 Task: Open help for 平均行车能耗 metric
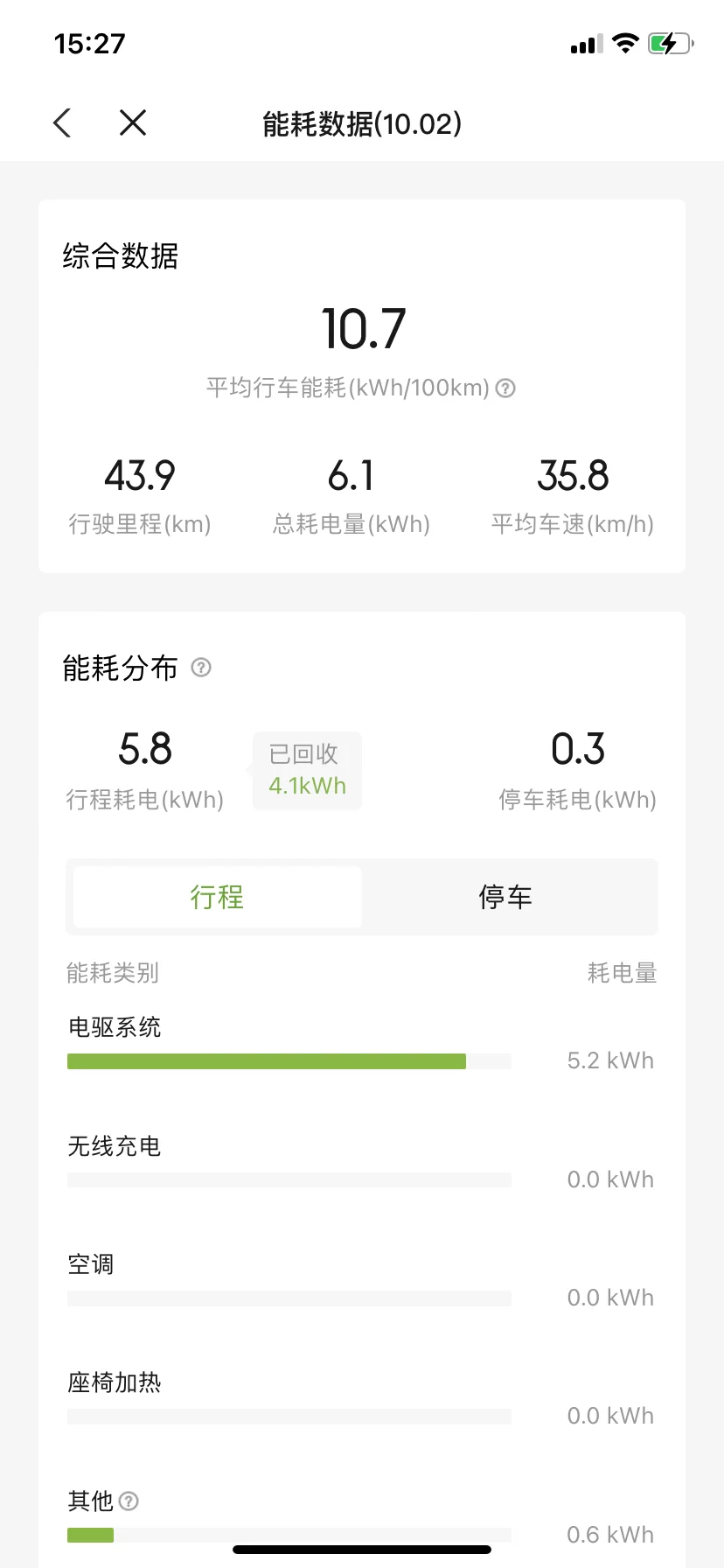click(x=505, y=388)
